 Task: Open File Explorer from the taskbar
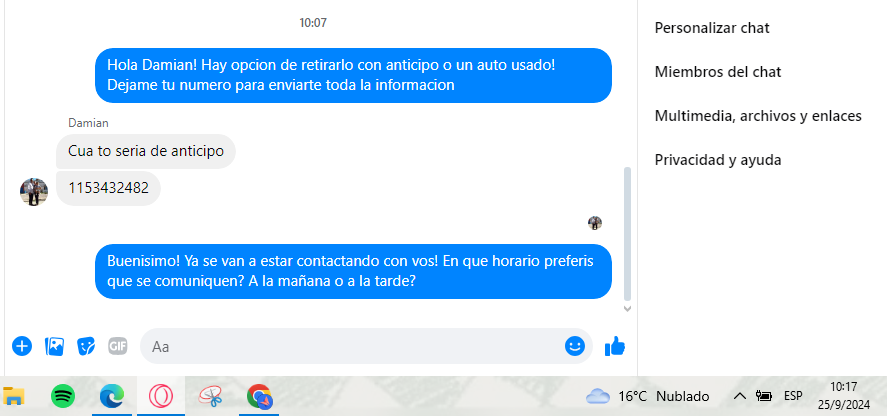pyautogui.click(x=15, y=396)
